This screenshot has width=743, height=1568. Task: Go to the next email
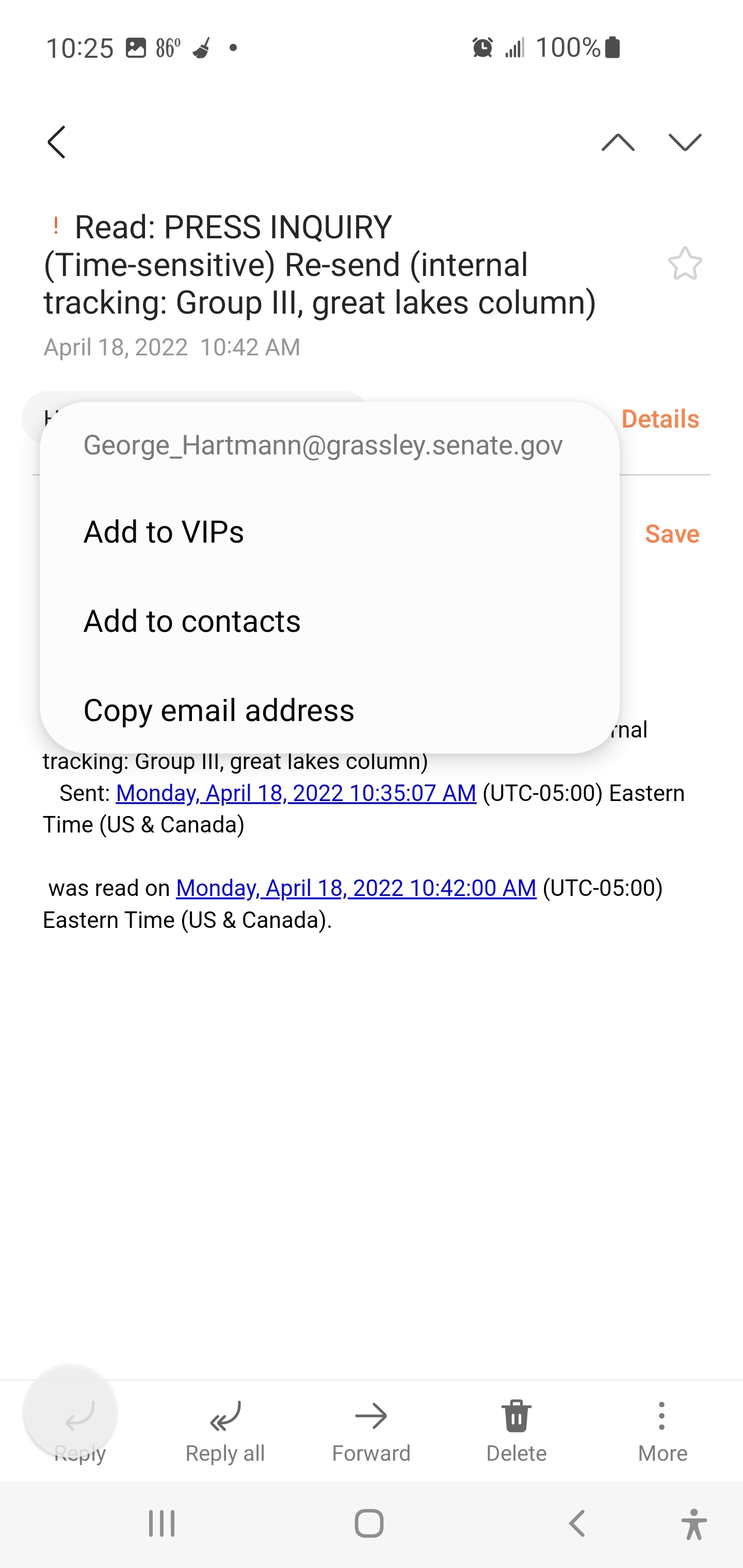(x=685, y=142)
